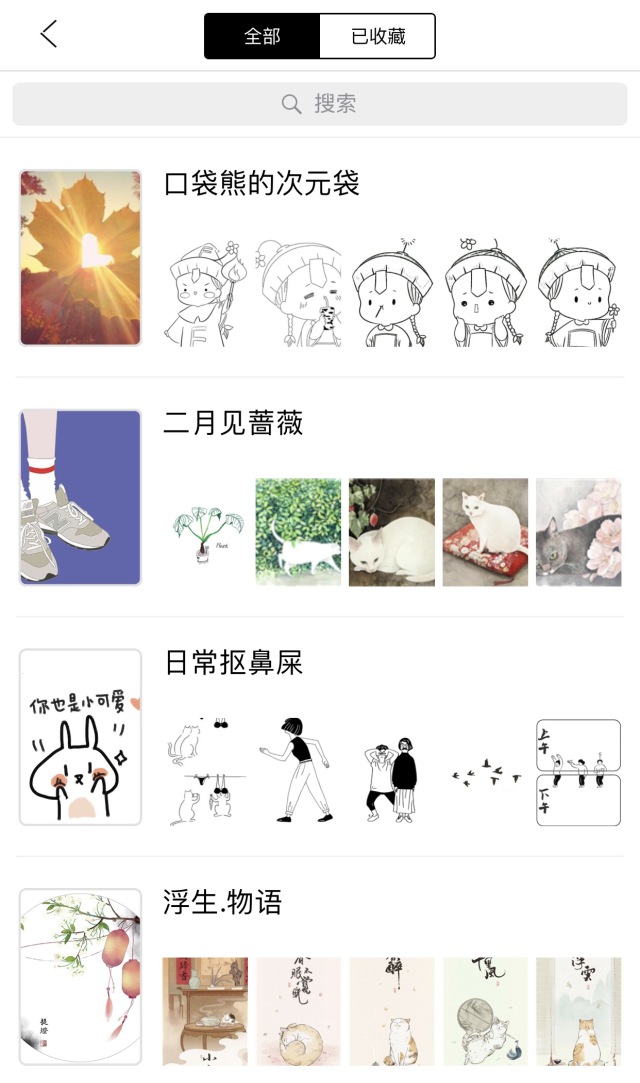
Task: Open the 浮生.物语 collection
Action: coord(223,903)
